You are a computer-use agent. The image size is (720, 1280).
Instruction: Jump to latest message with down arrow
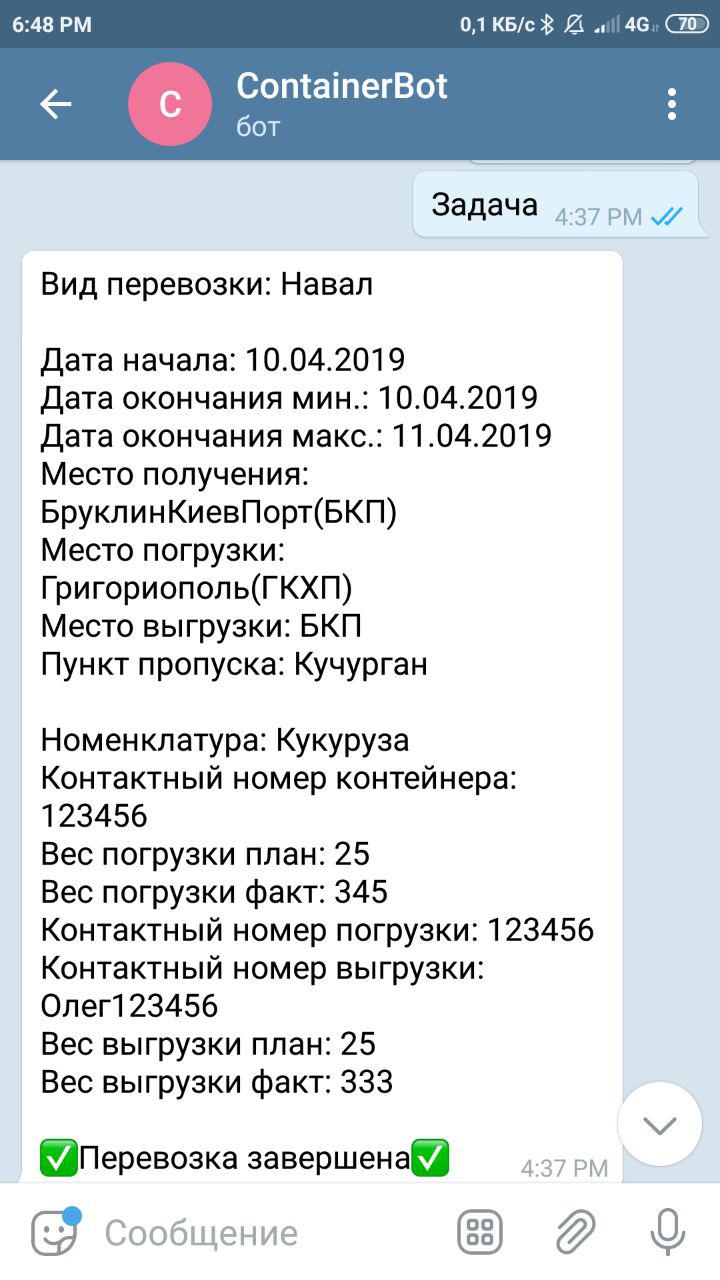[x=660, y=1124]
